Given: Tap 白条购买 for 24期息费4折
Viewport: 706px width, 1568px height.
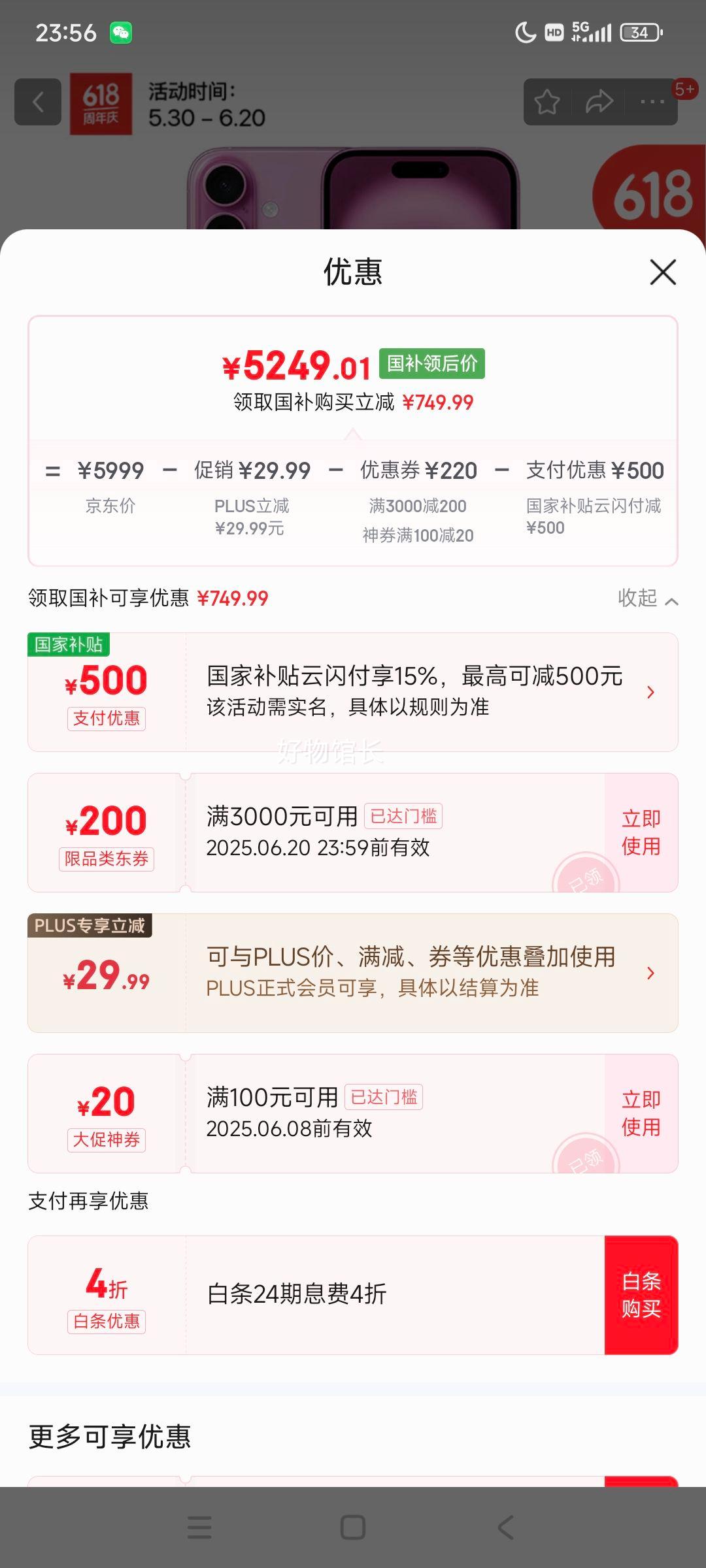Looking at the screenshot, I should click(x=641, y=1295).
